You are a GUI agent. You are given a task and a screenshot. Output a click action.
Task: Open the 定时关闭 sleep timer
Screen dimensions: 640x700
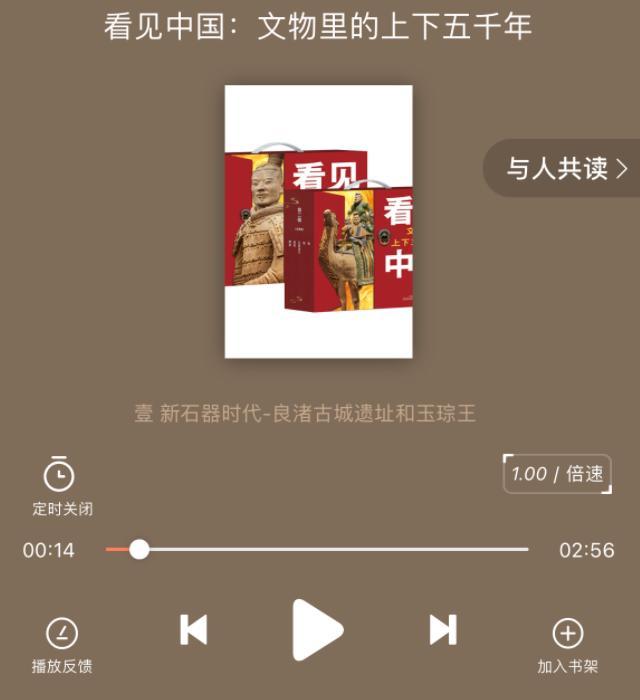(x=60, y=484)
